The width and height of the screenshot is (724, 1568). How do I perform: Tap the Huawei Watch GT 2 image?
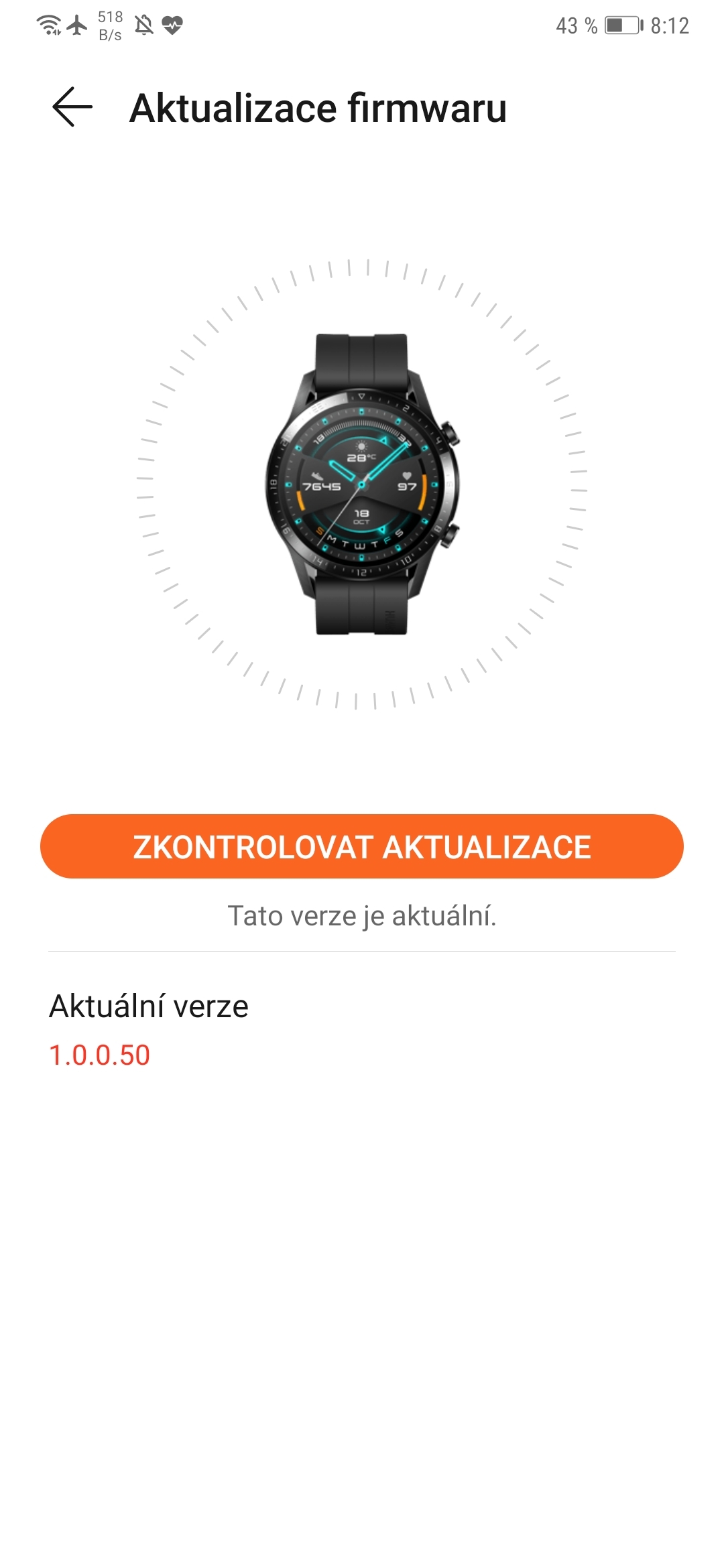362,486
